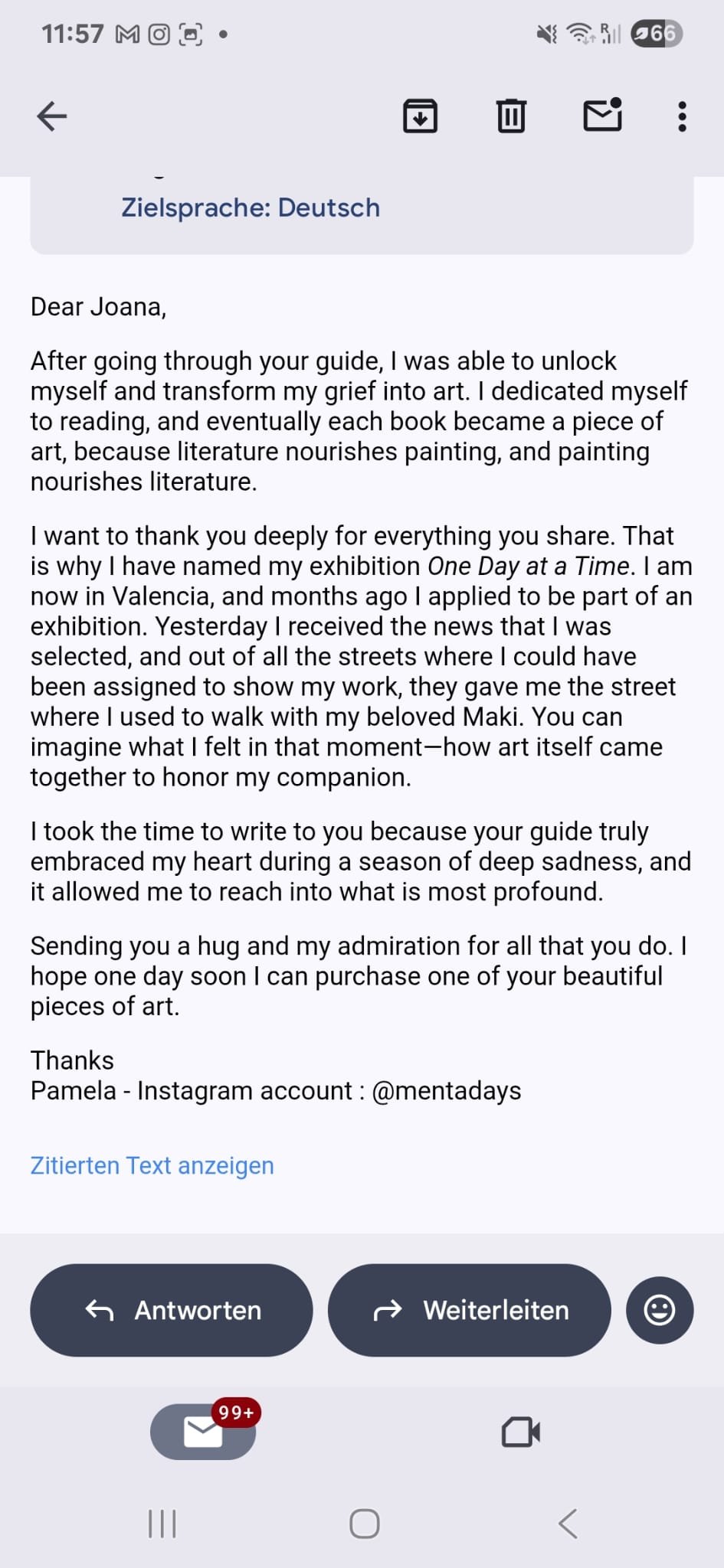Switch to the Mail tab
Viewport: 724px width, 1568px height.
(x=203, y=1431)
